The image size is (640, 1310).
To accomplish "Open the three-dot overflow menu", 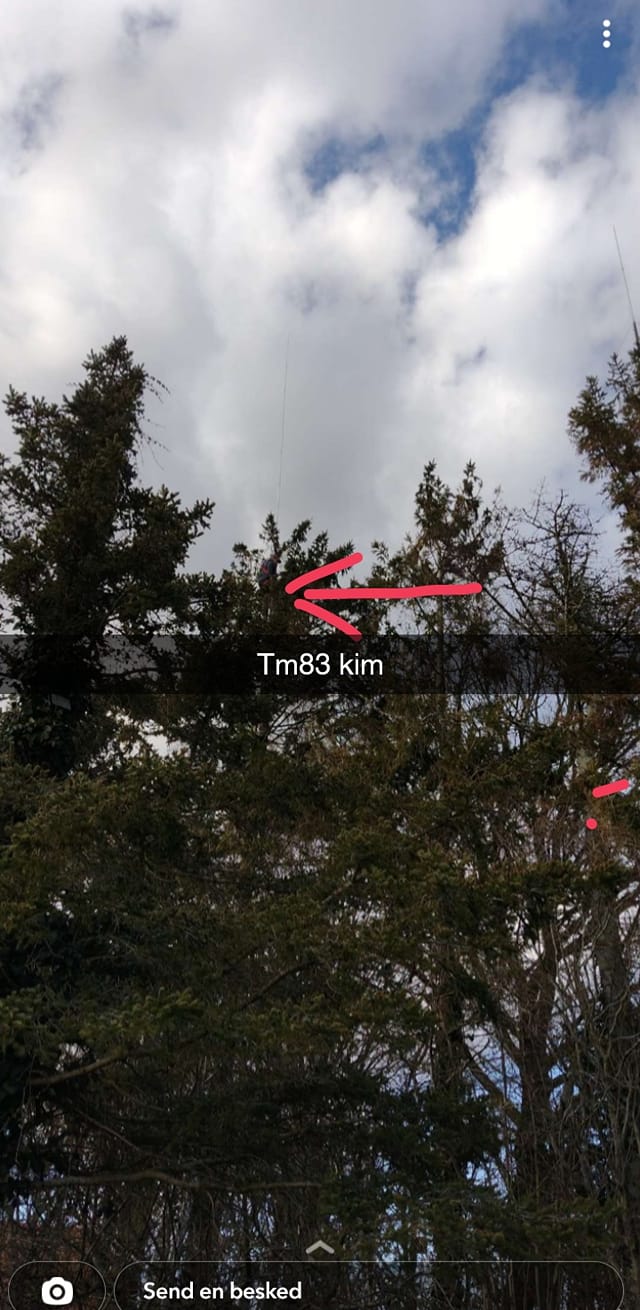I will [x=606, y=34].
